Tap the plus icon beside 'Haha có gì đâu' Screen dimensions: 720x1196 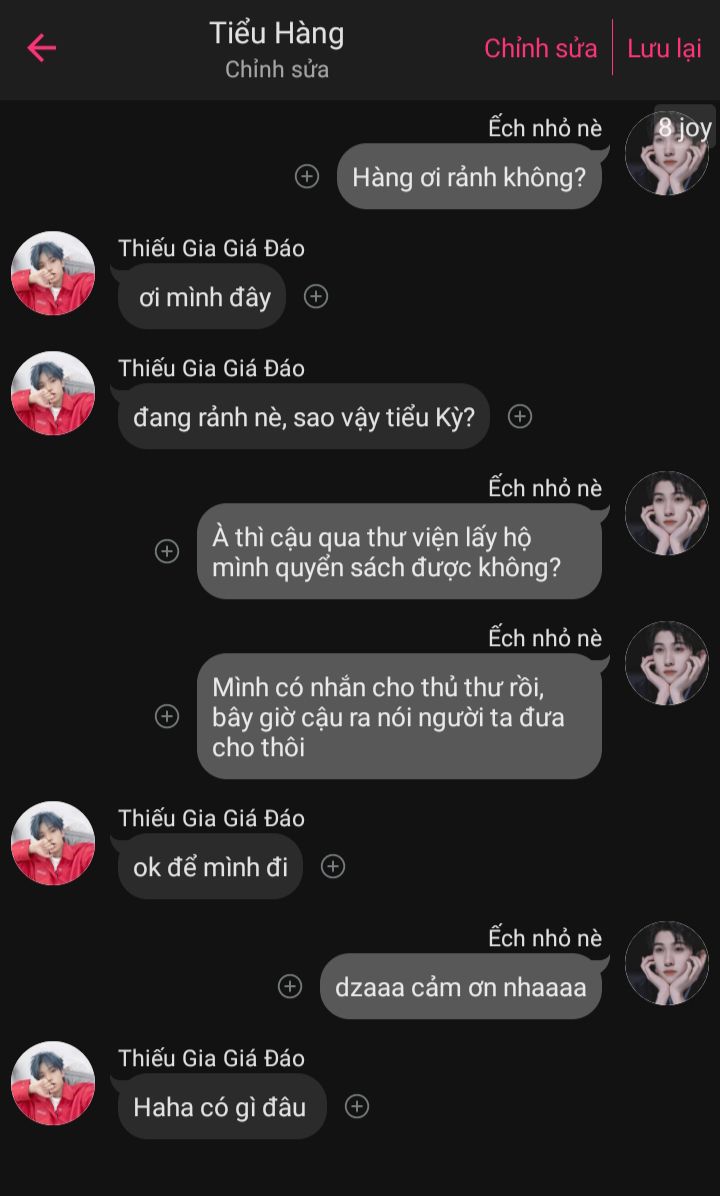tap(357, 1106)
